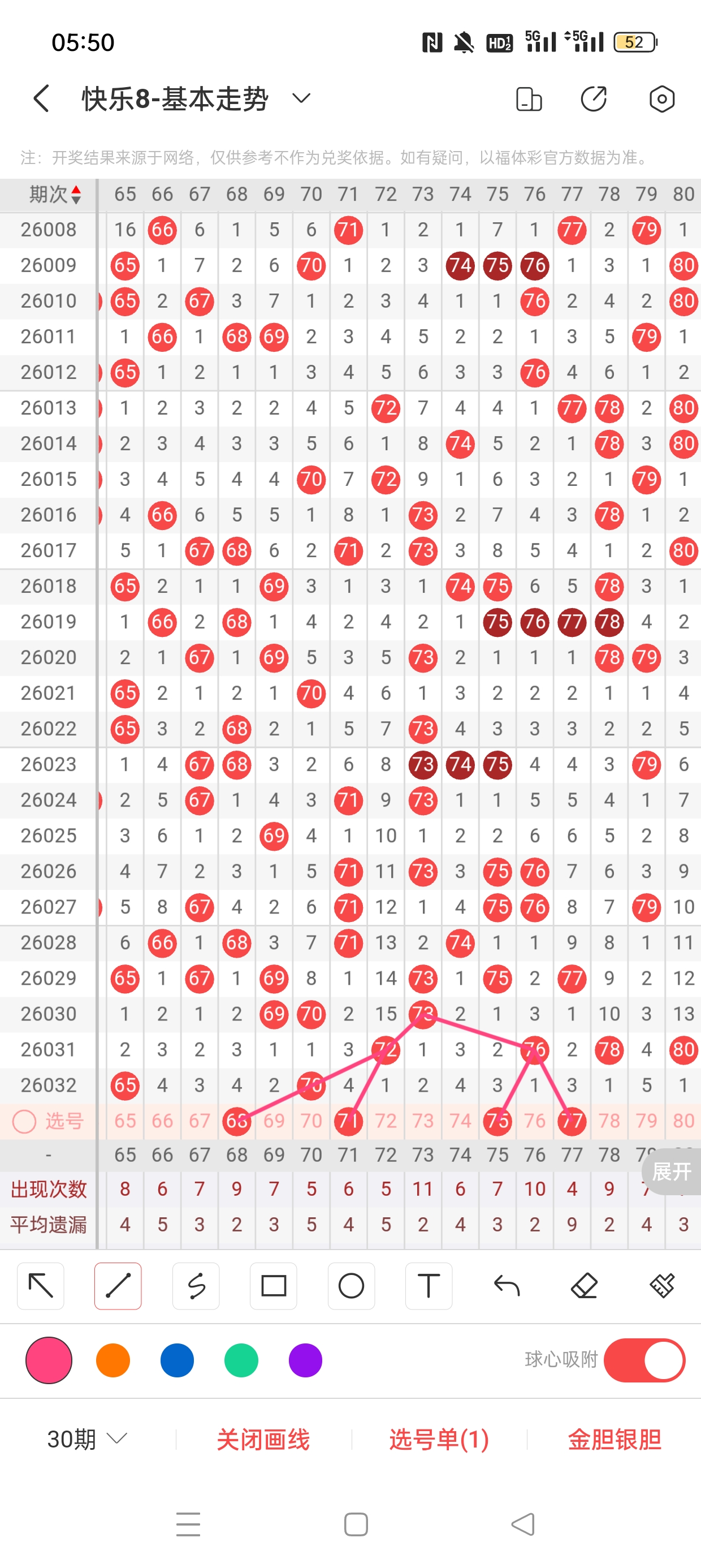This screenshot has width=701, height=1568.
Task: Tap 关闭画线 to close drawing mode
Action: point(263,1439)
